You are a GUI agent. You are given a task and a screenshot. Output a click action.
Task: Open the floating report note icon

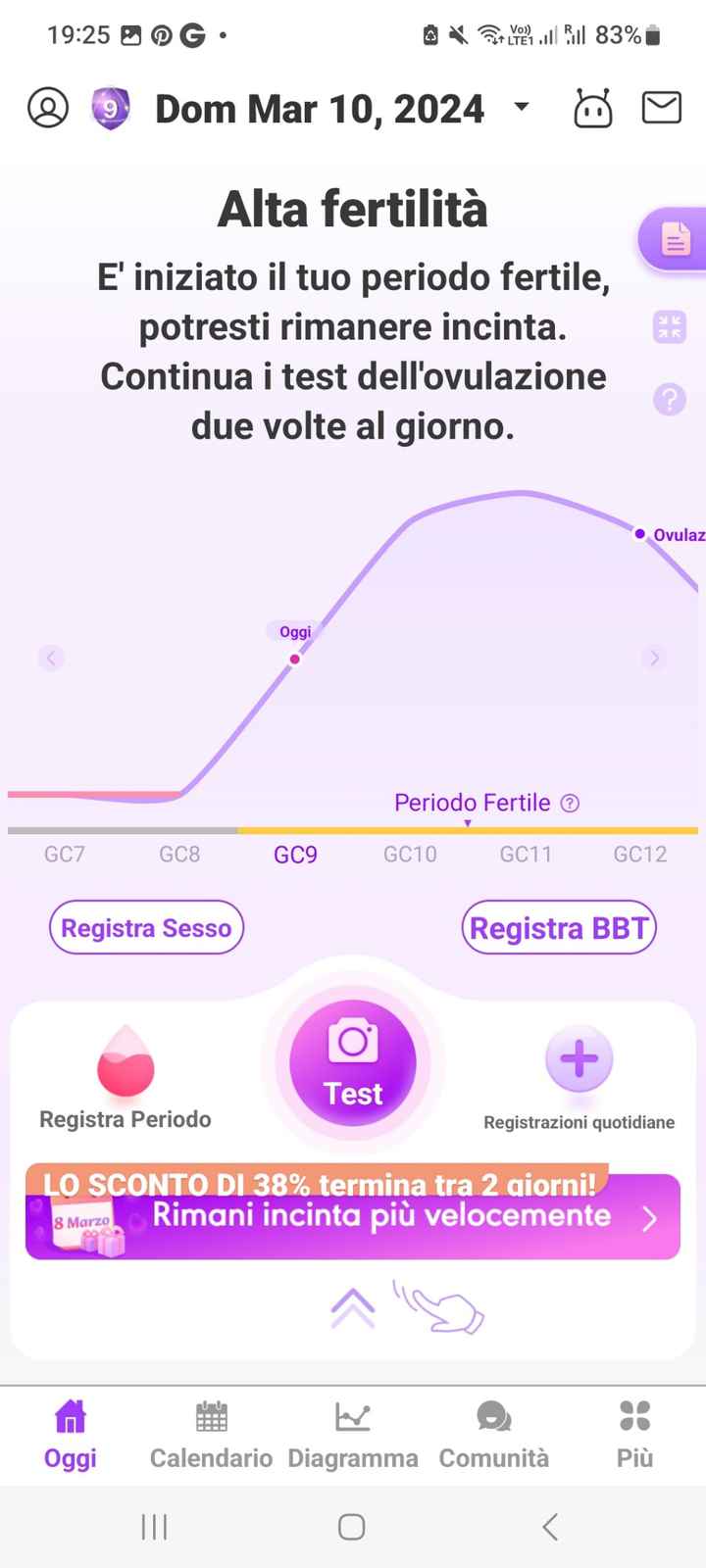click(x=676, y=238)
